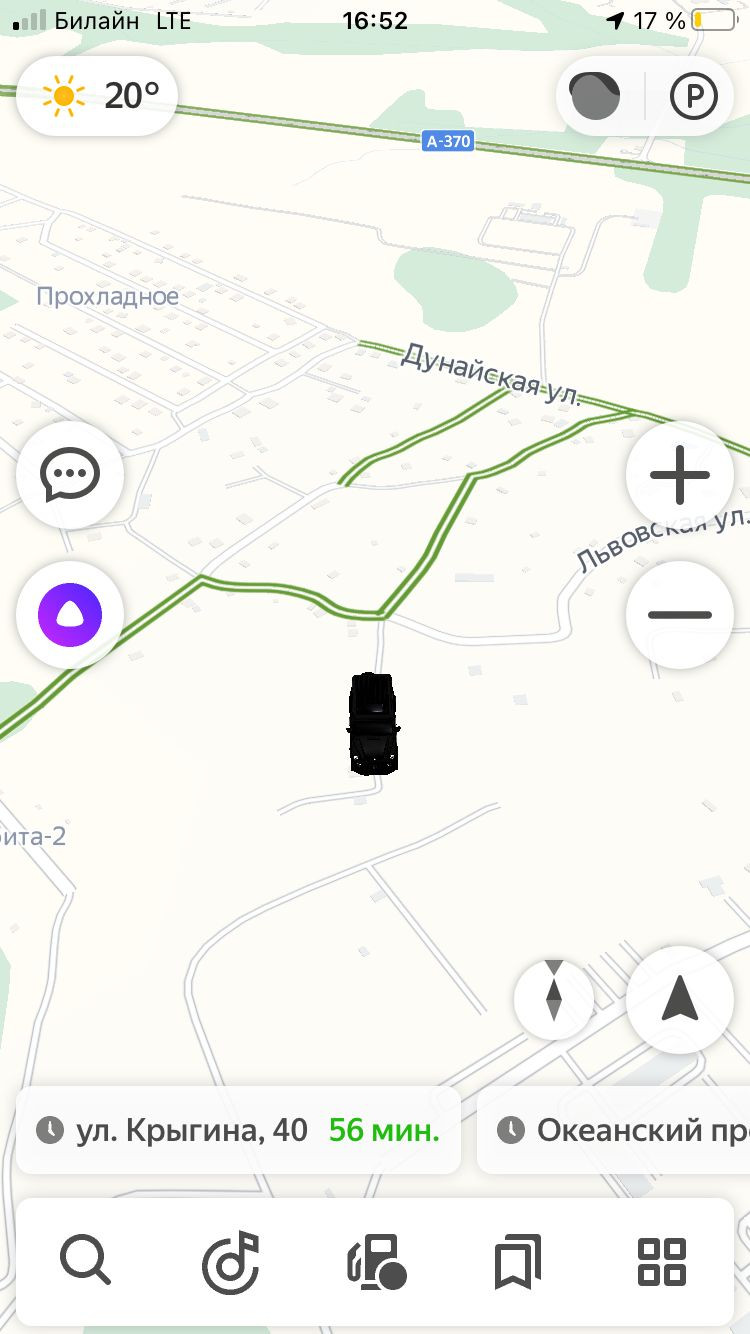Viewport: 750px width, 1334px height.
Task: Launch Alice voice assistant
Action: pos(70,614)
